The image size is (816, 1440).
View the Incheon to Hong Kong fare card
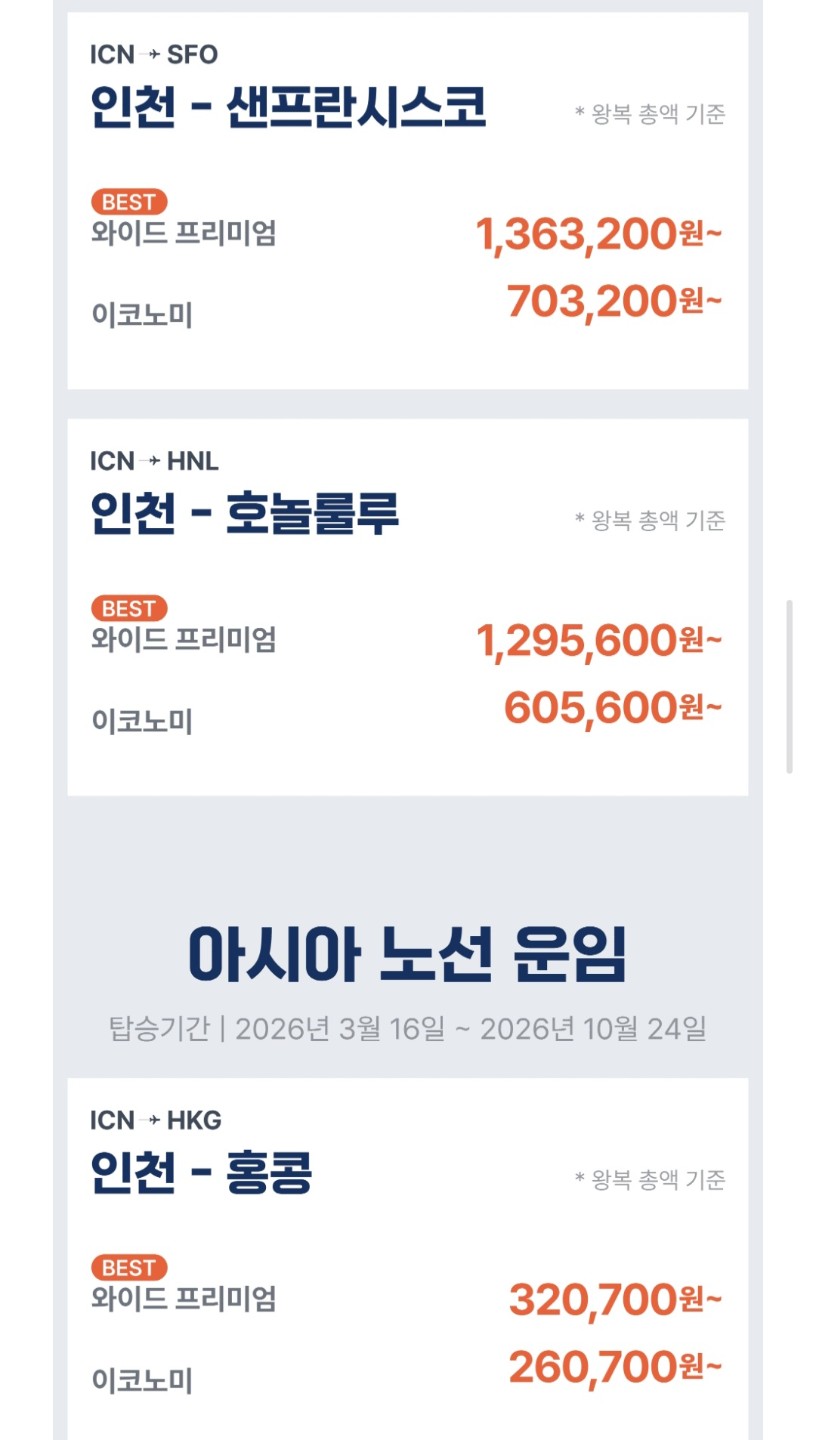(407, 1260)
